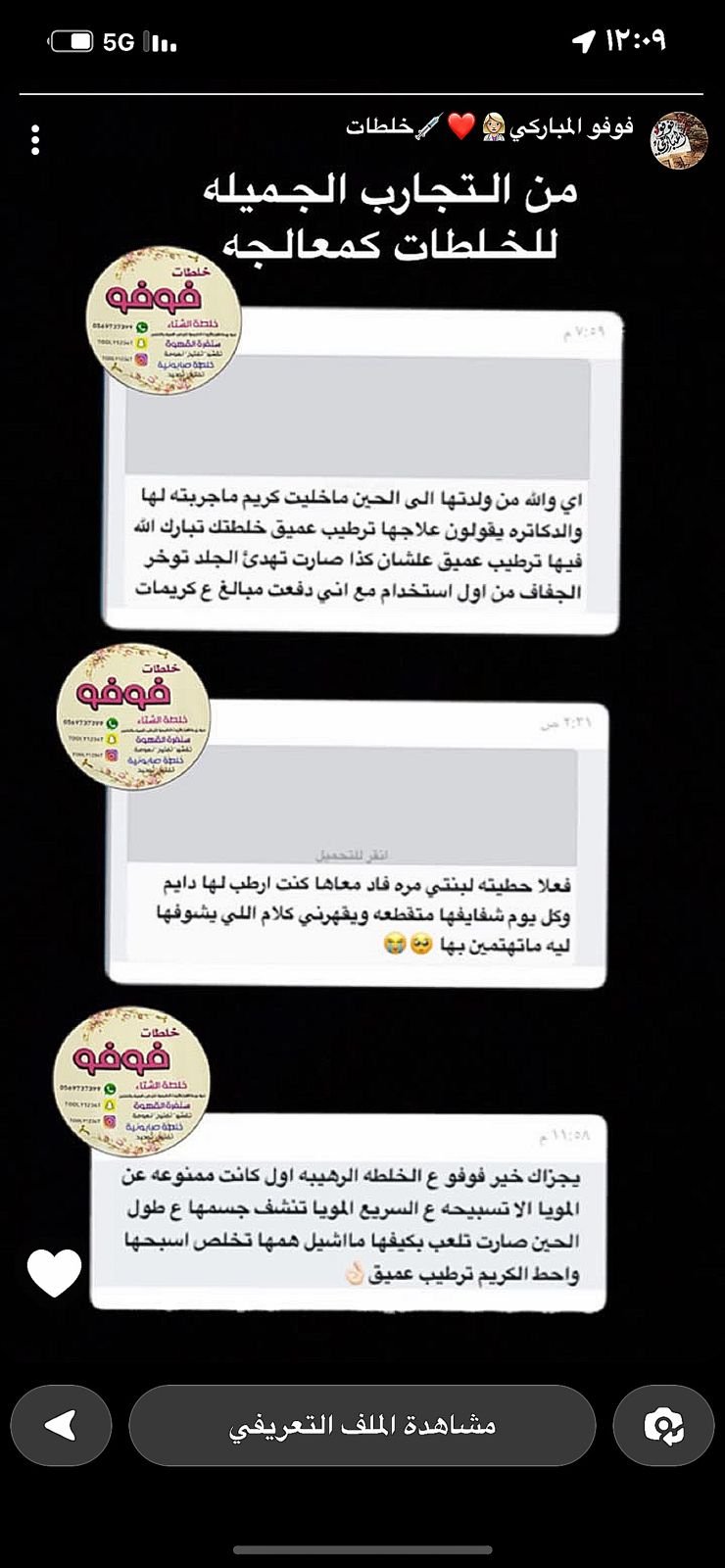Tap مشاهدة الملف التعريفي button
Viewport: 725px width, 1568px height.
point(362,1425)
